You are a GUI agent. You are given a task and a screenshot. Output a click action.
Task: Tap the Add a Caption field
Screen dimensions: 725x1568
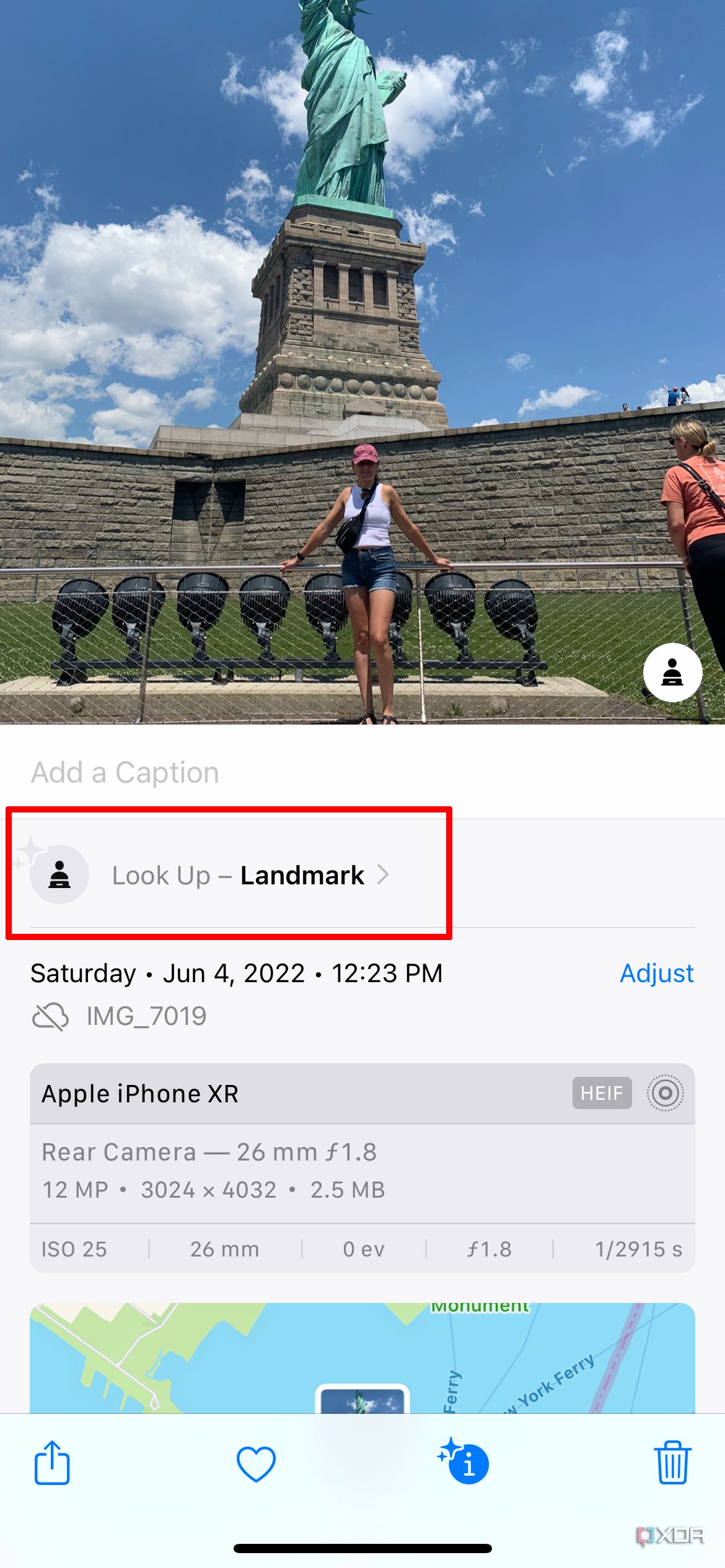point(124,771)
